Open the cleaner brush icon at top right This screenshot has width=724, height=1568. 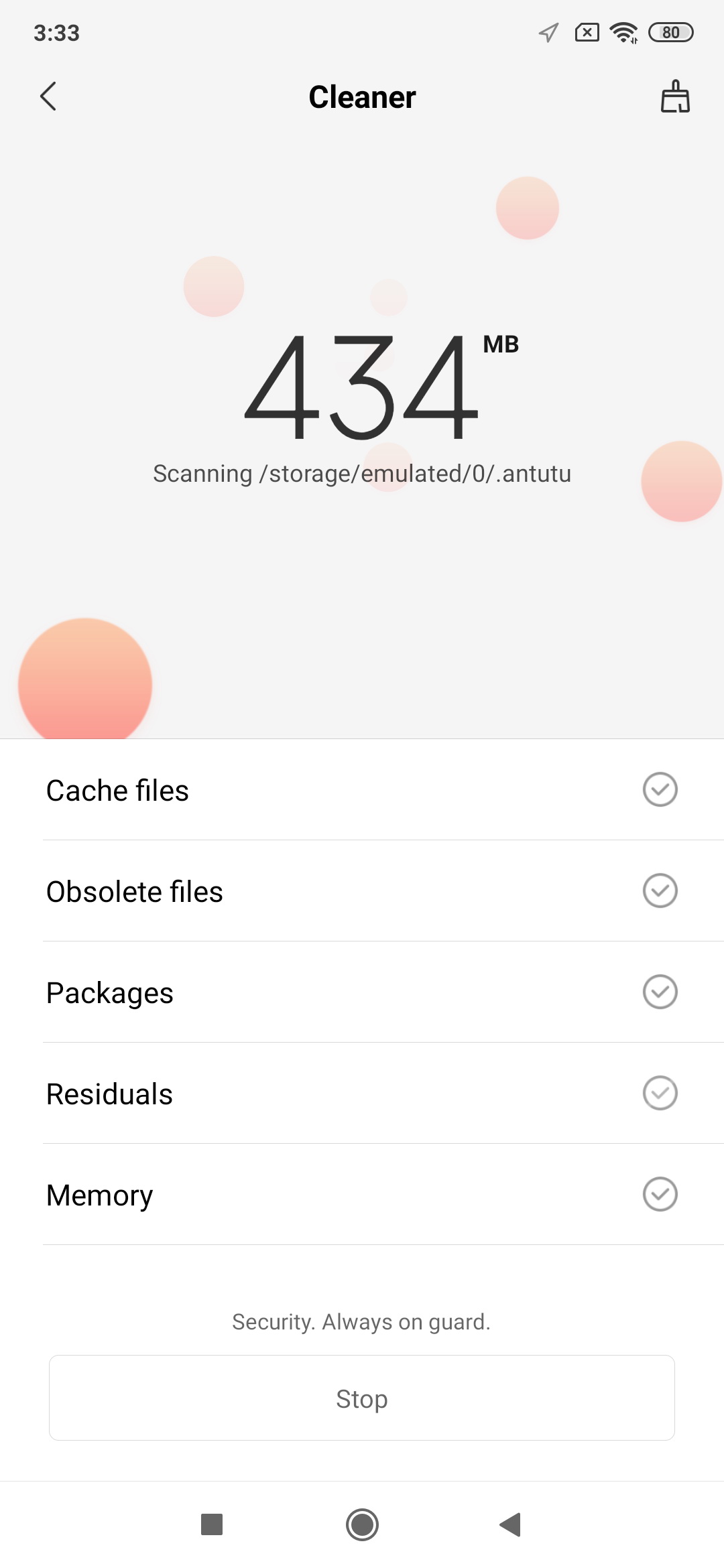[675, 96]
